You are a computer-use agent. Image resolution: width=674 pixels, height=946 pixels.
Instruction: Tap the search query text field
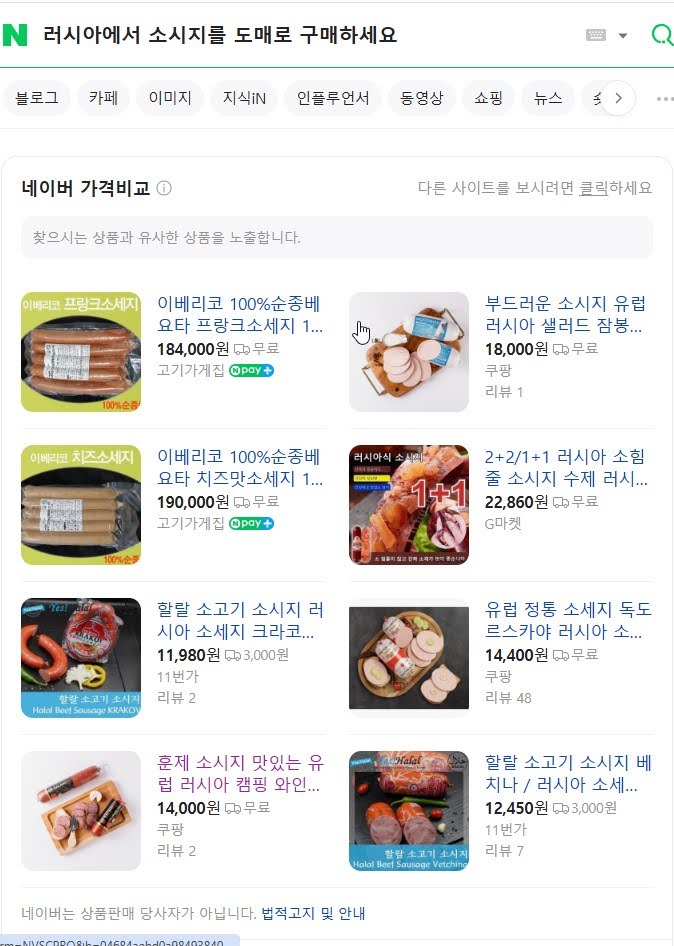tap(300, 35)
